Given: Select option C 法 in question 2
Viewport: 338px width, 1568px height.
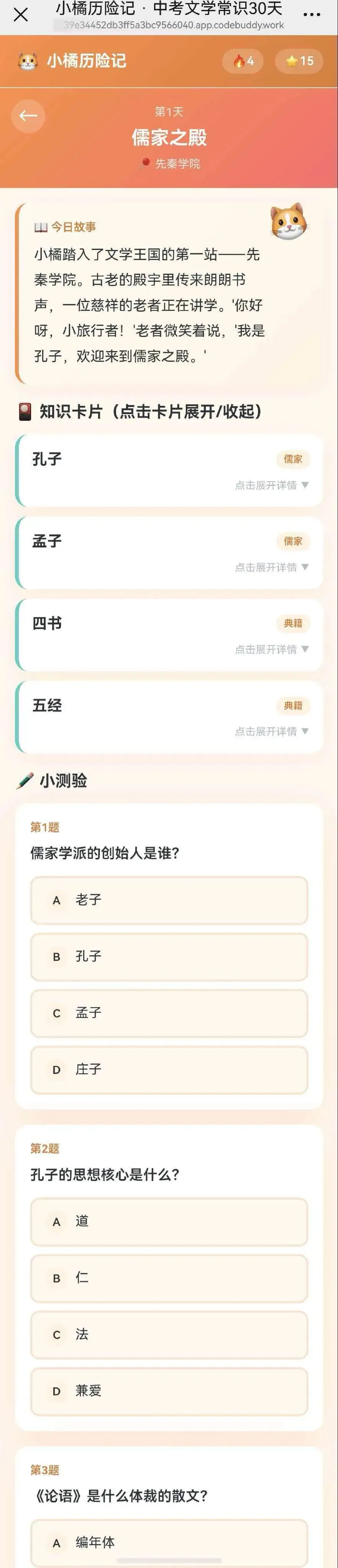Looking at the screenshot, I should (x=169, y=1335).
